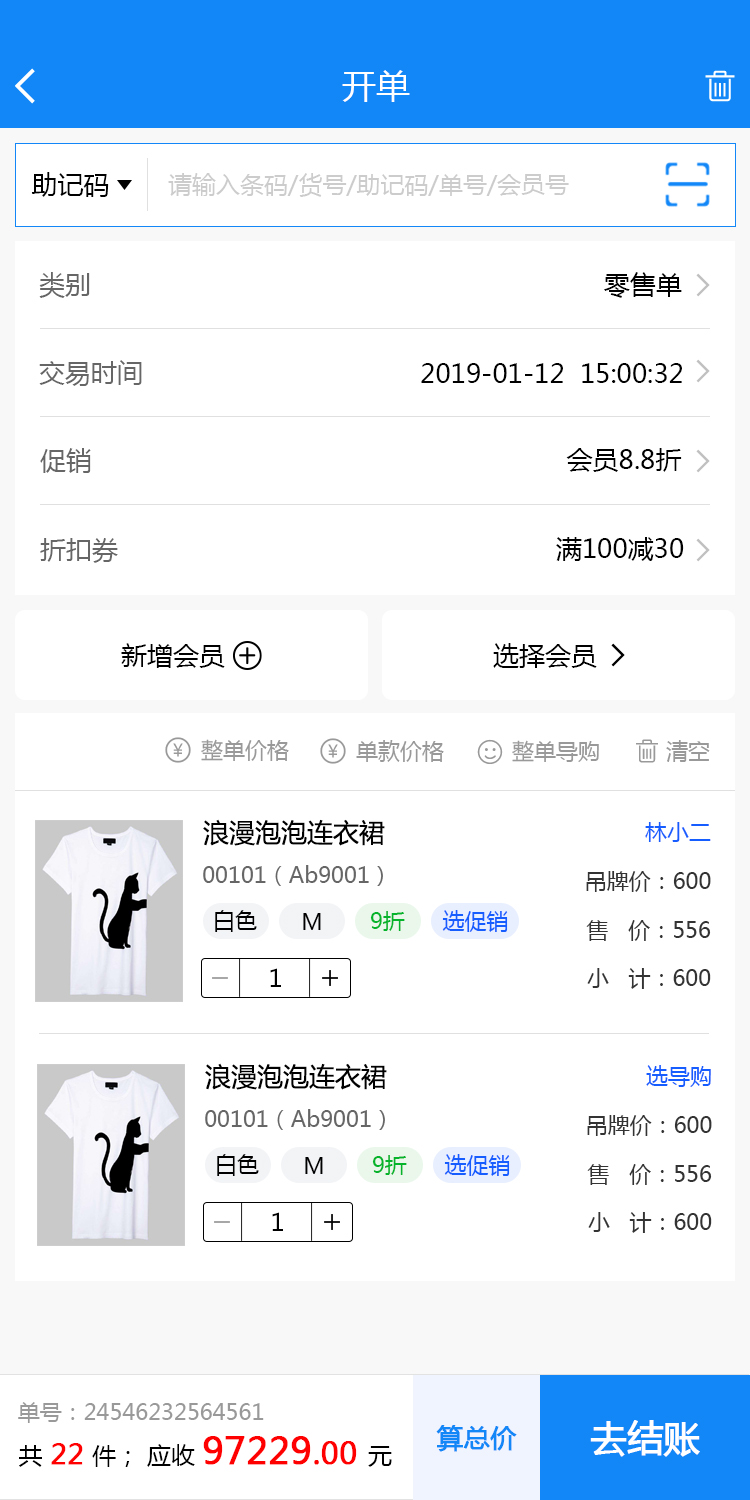The height and width of the screenshot is (1500, 750).
Task: Tap the barcode scan icon
Action: point(686,185)
